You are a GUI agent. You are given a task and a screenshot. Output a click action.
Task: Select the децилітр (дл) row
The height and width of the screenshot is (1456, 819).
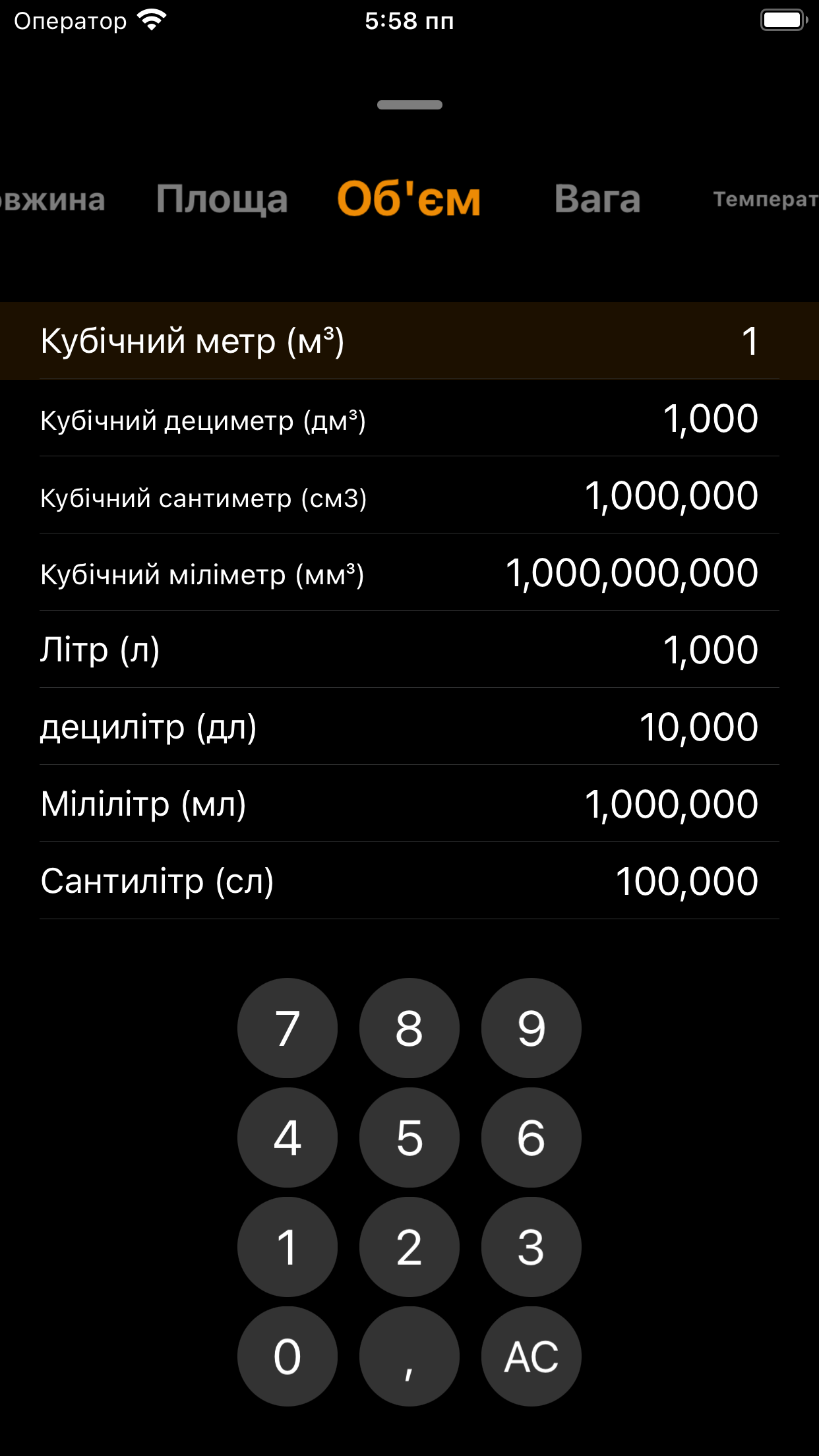coord(409,727)
